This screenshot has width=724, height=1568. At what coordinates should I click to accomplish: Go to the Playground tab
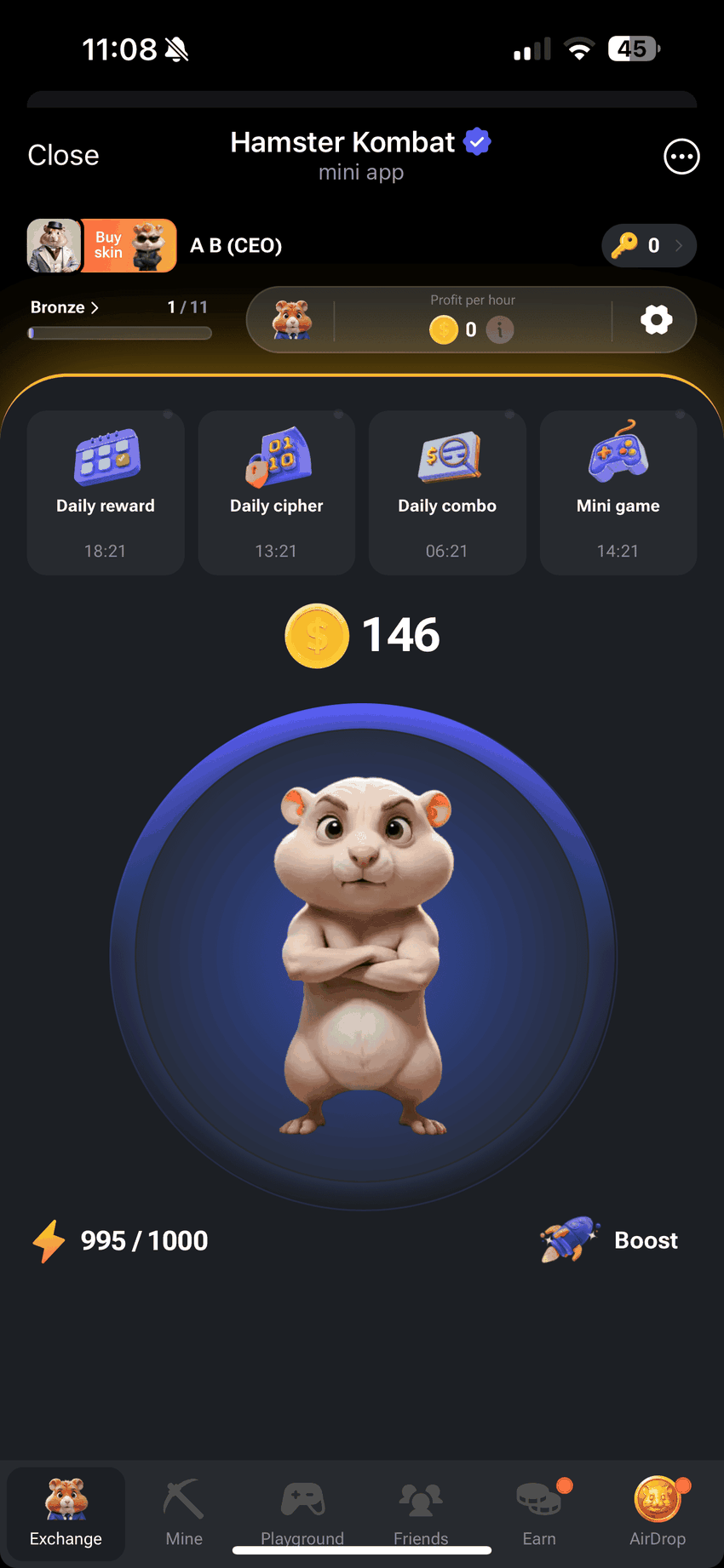302,1511
